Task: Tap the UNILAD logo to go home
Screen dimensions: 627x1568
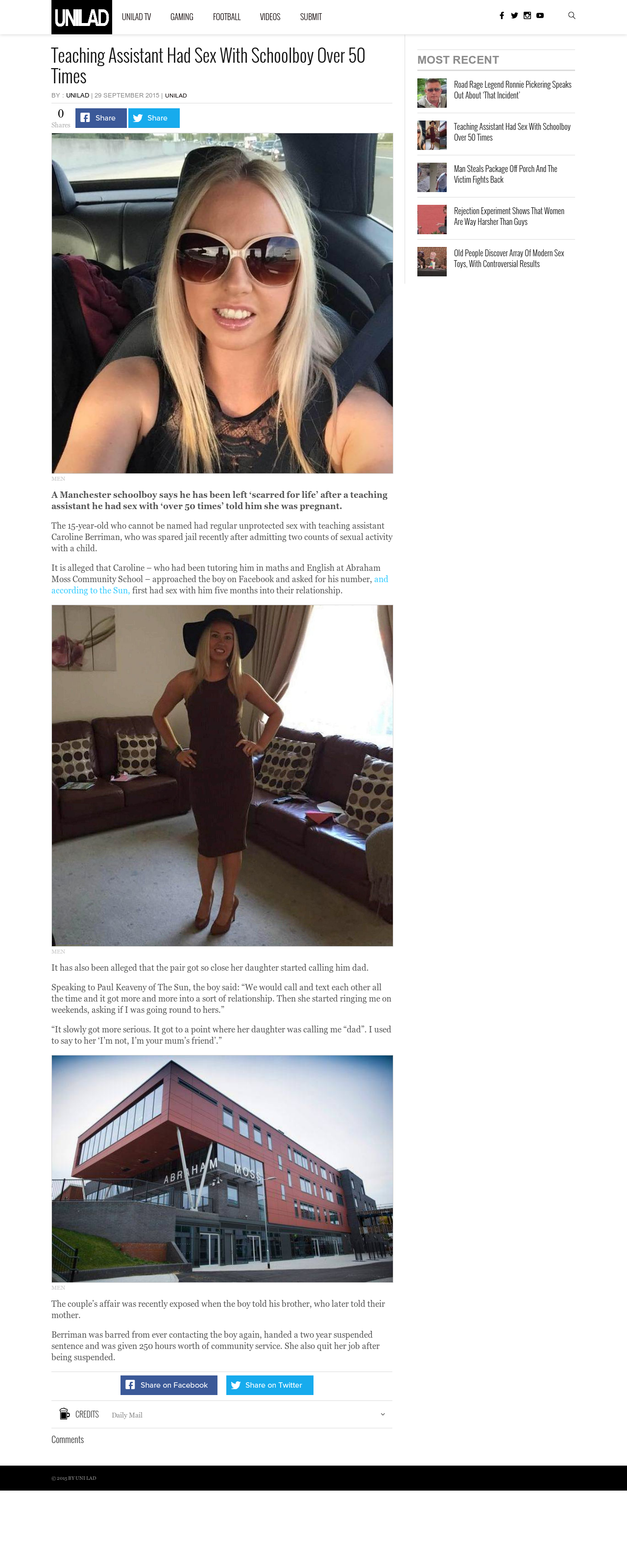Action: pyautogui.click(x=82, y=17)
